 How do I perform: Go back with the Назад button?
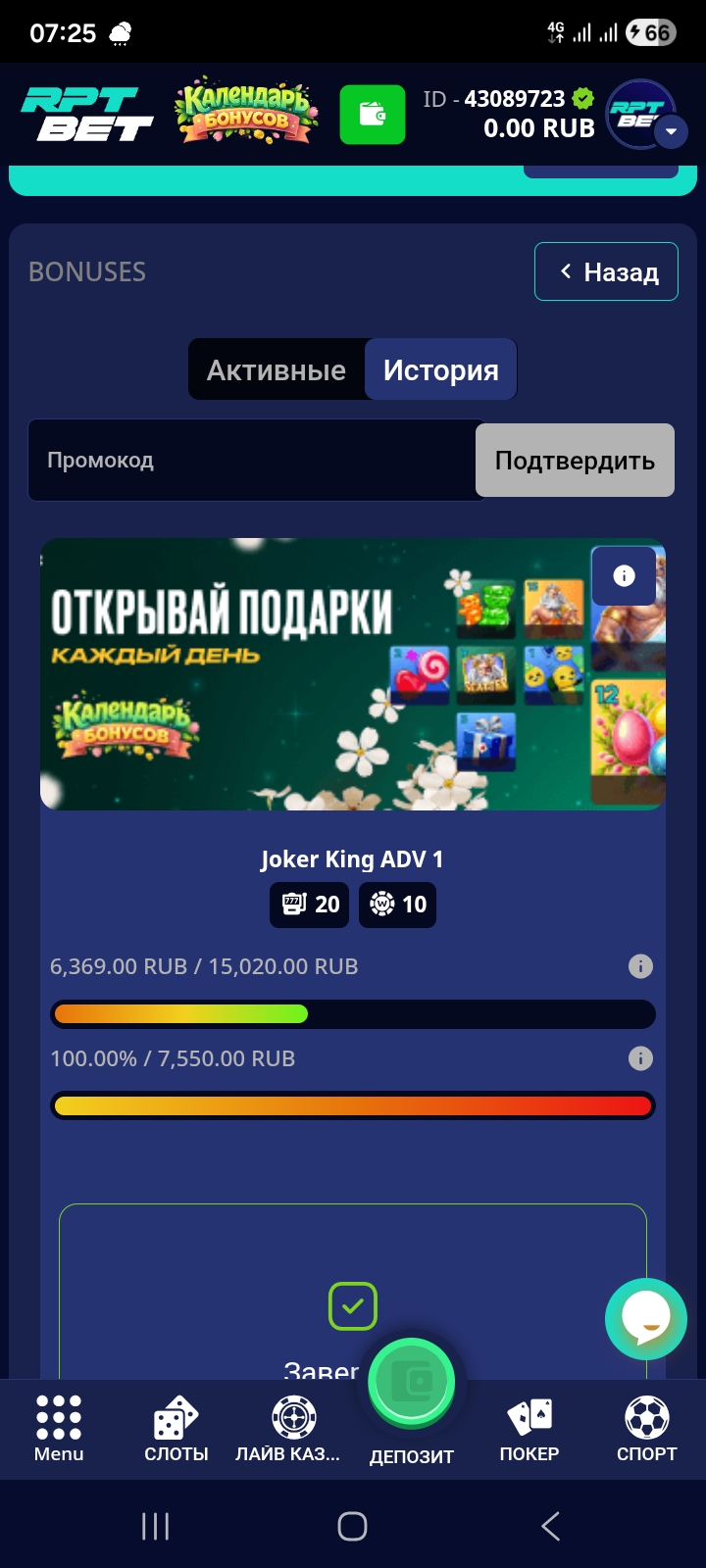click(606, 271)
